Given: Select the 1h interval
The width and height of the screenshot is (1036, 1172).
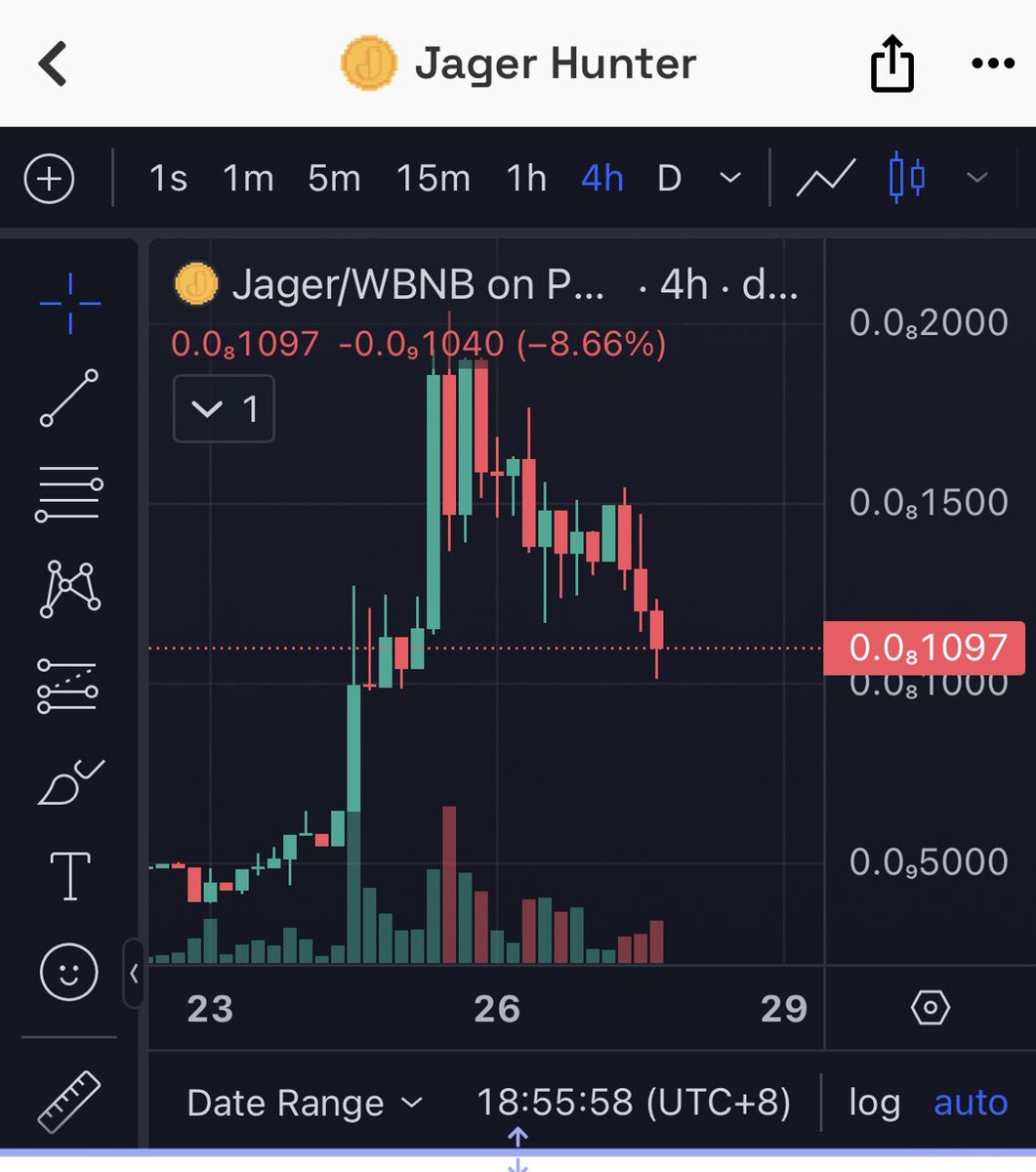Looking at the screenshot, I should [526, 179].
